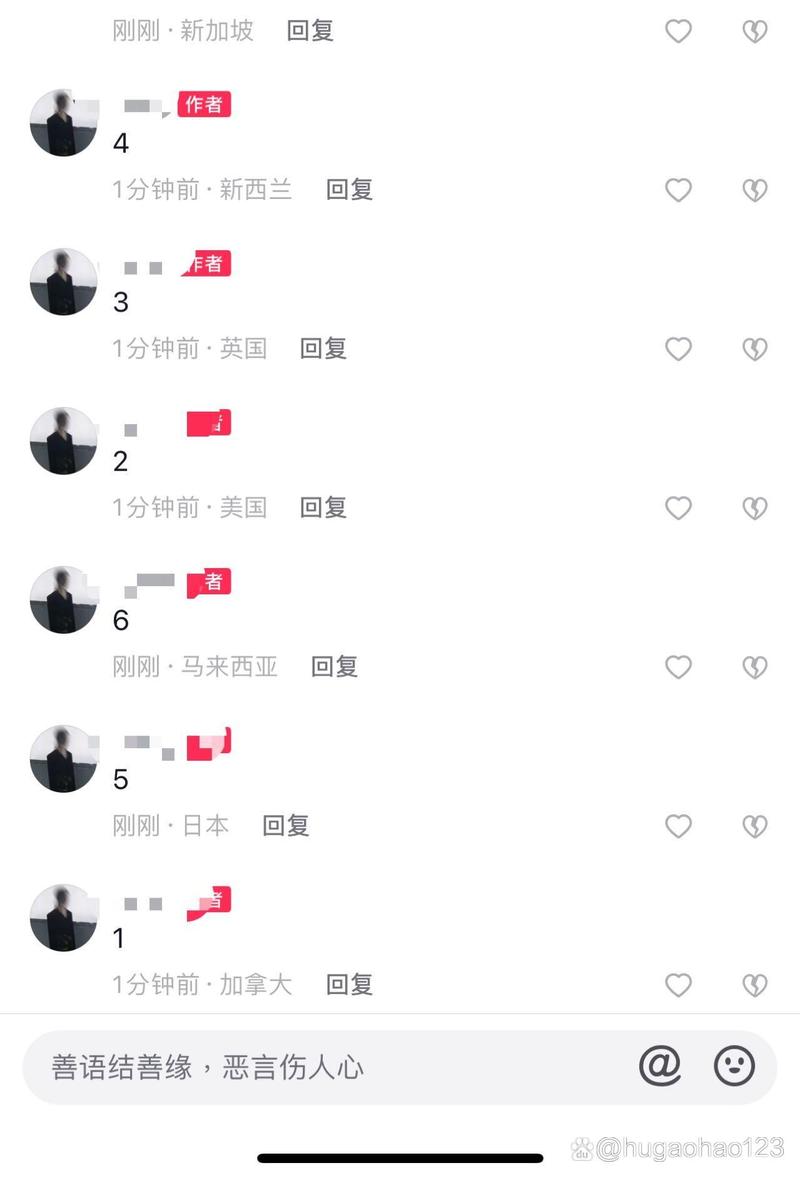Open the commenter avatar next to comment "1"
800x1178 pixels.
click(63, 917)
